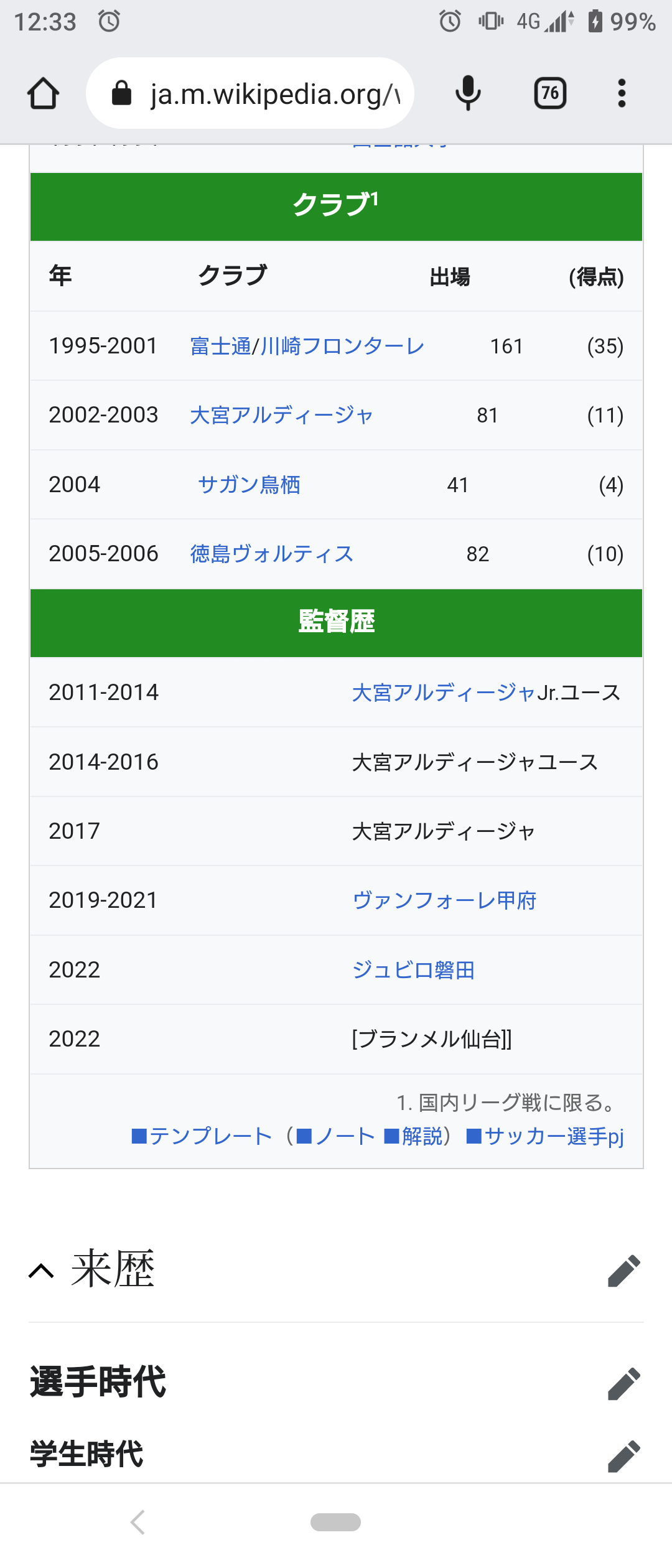This screenshot has height=1568, width=672.
Task: Tap the Wikipedia URL address bar
Action: 250,93
